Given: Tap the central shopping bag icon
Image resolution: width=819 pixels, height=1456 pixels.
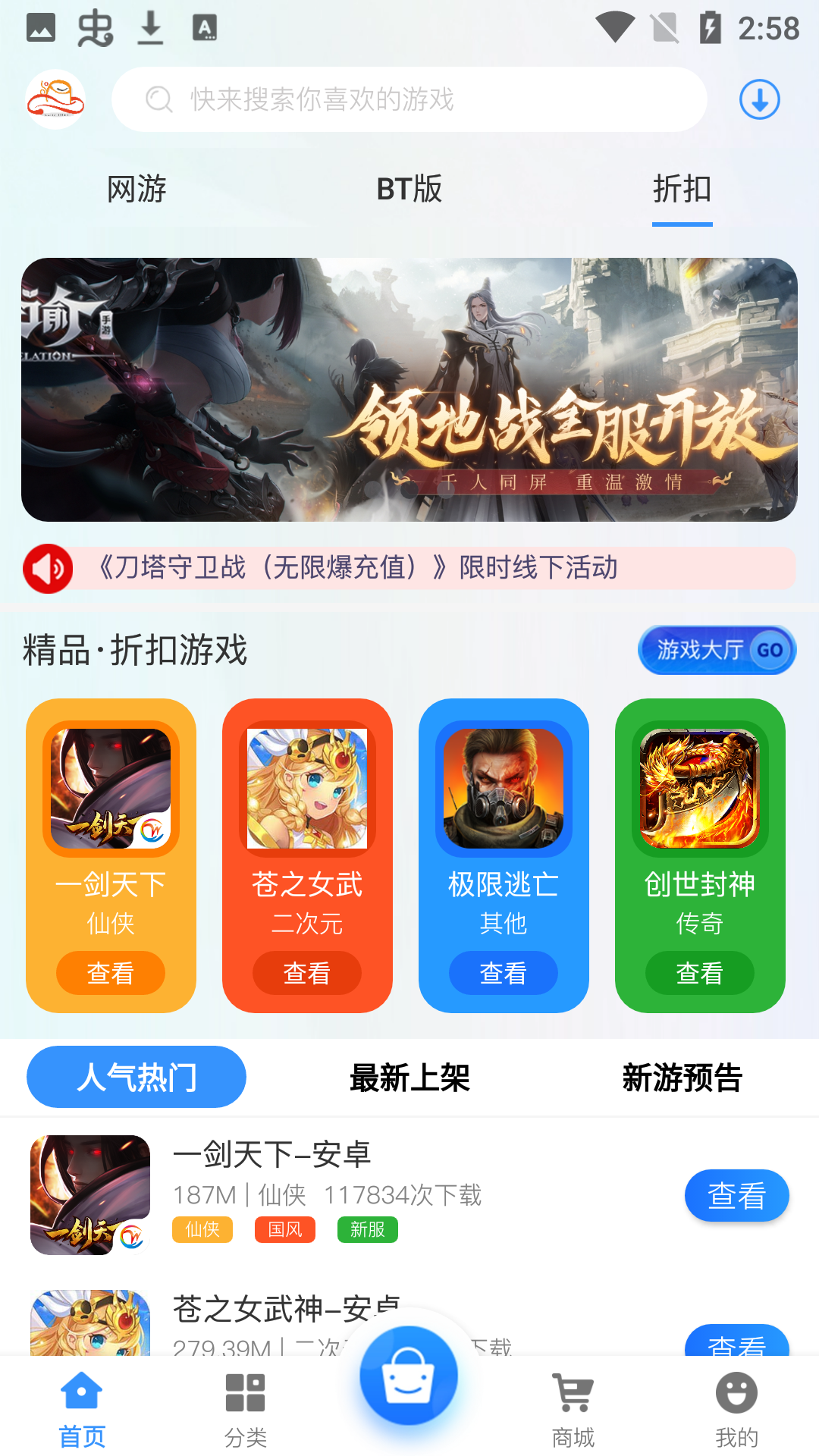Looking at the screenshot, I should [x=408, y=1379].
